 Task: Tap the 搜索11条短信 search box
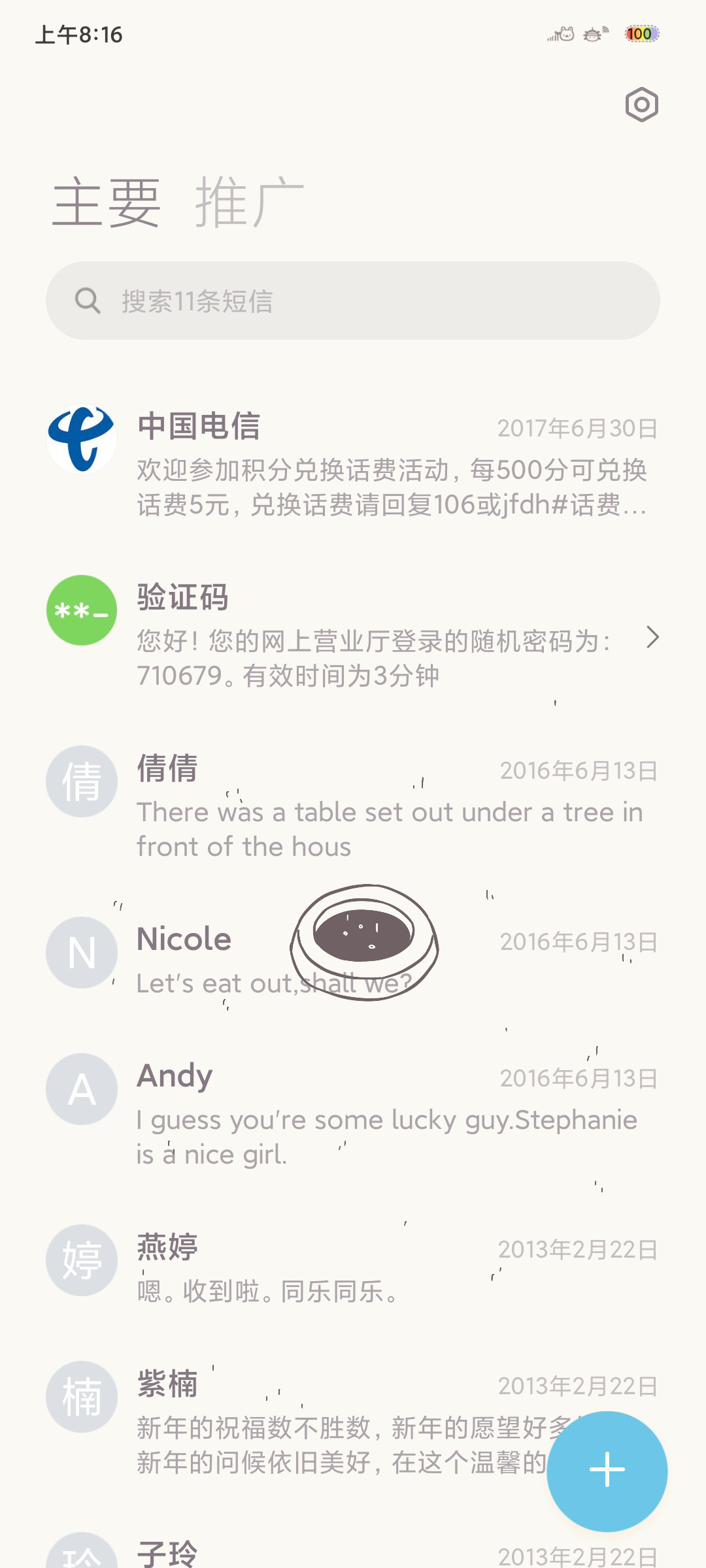(x=353, y=301)
